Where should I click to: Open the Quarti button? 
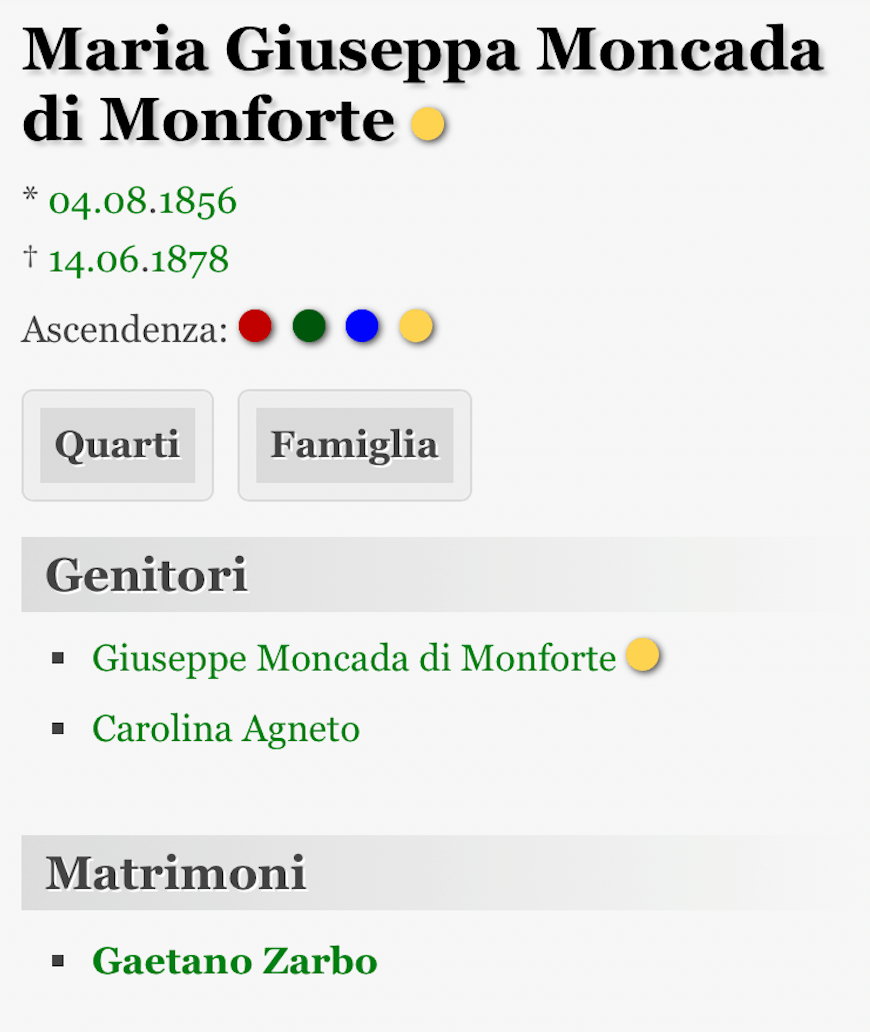point(117,445)
